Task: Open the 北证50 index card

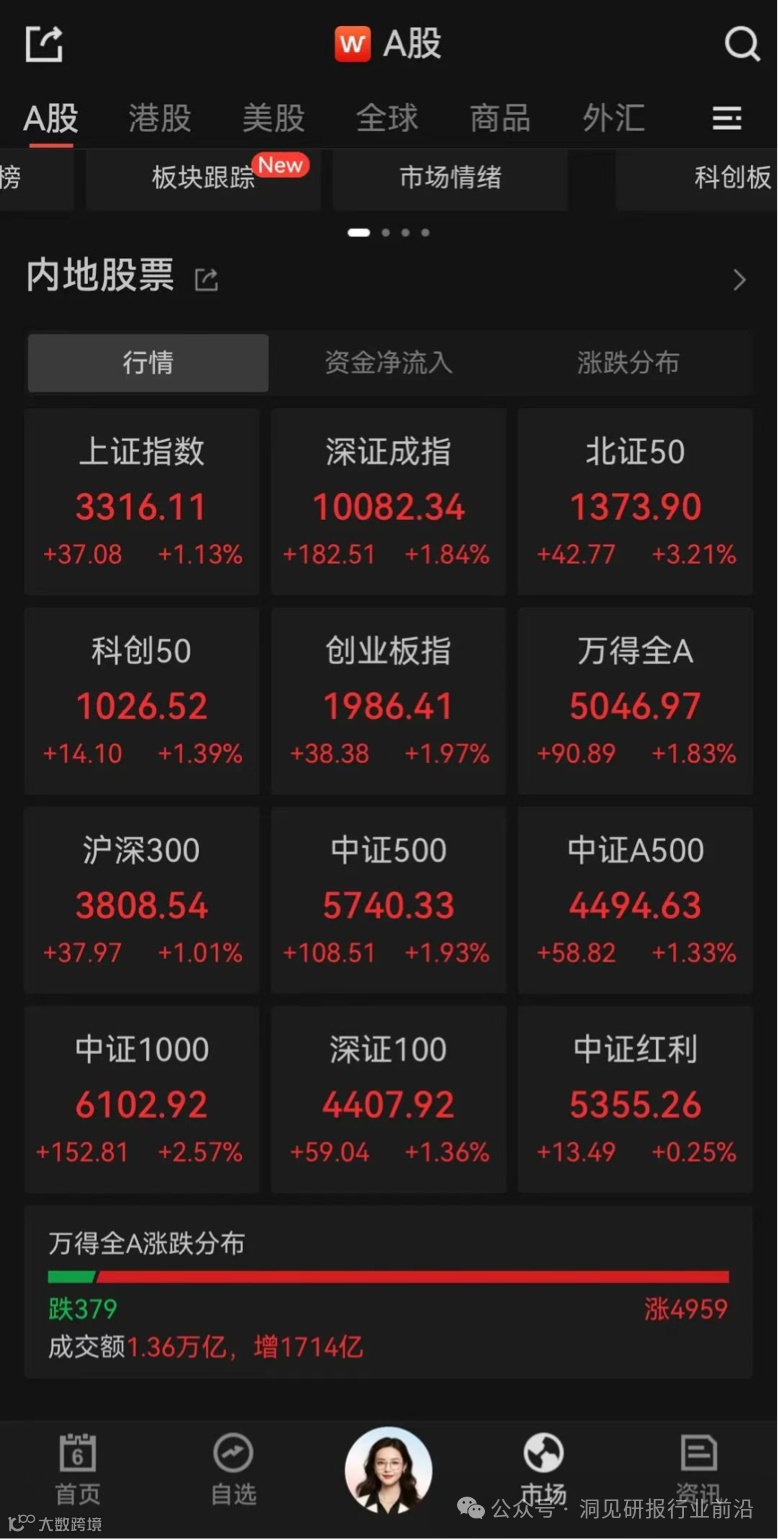Action: 635,501
